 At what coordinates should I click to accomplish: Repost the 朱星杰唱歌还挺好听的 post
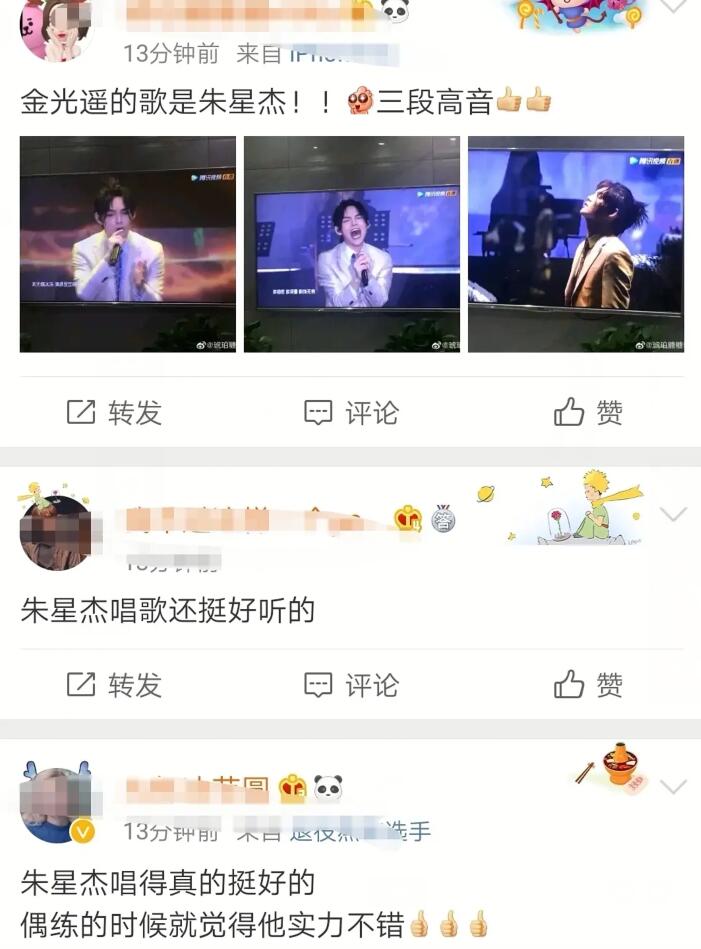(114, 685)
